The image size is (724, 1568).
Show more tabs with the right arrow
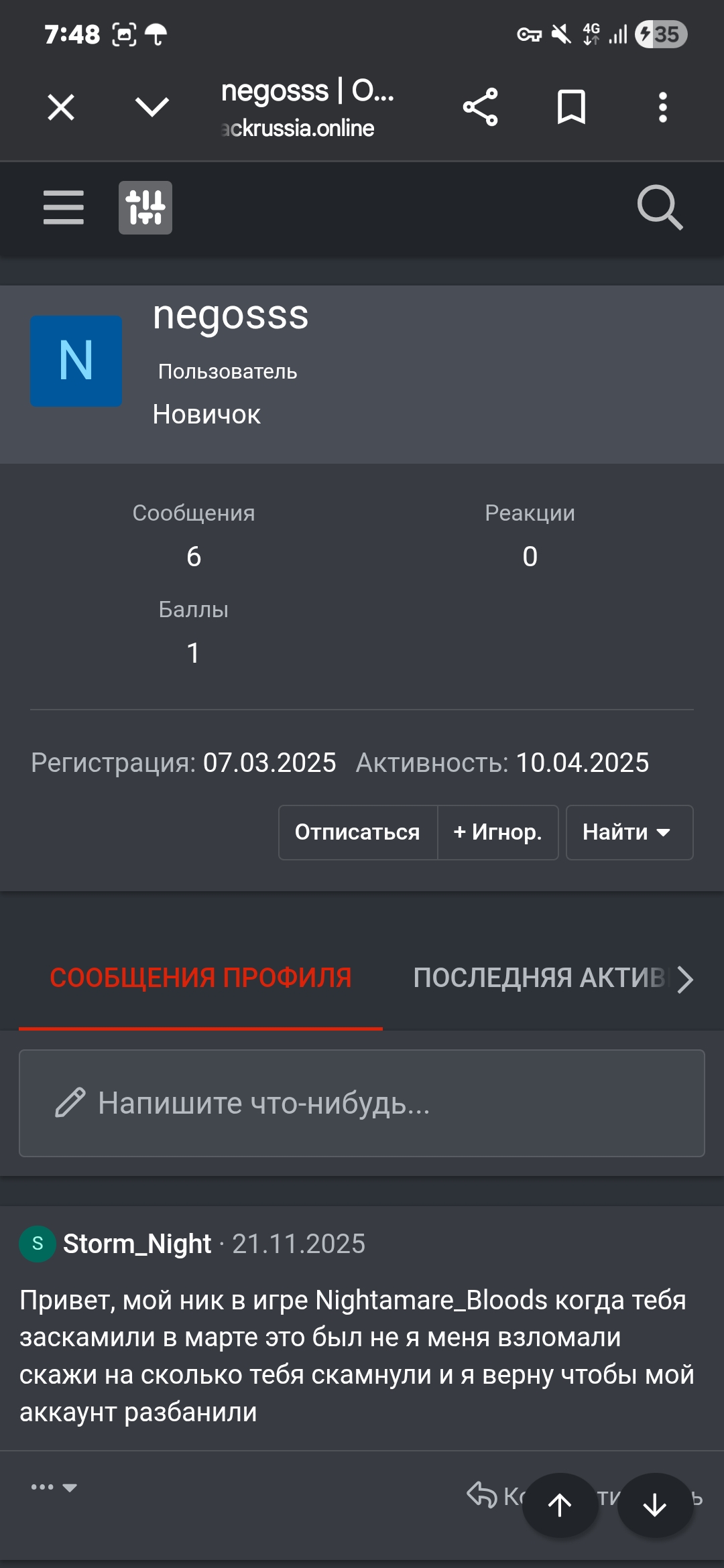[x=684, y=979]
